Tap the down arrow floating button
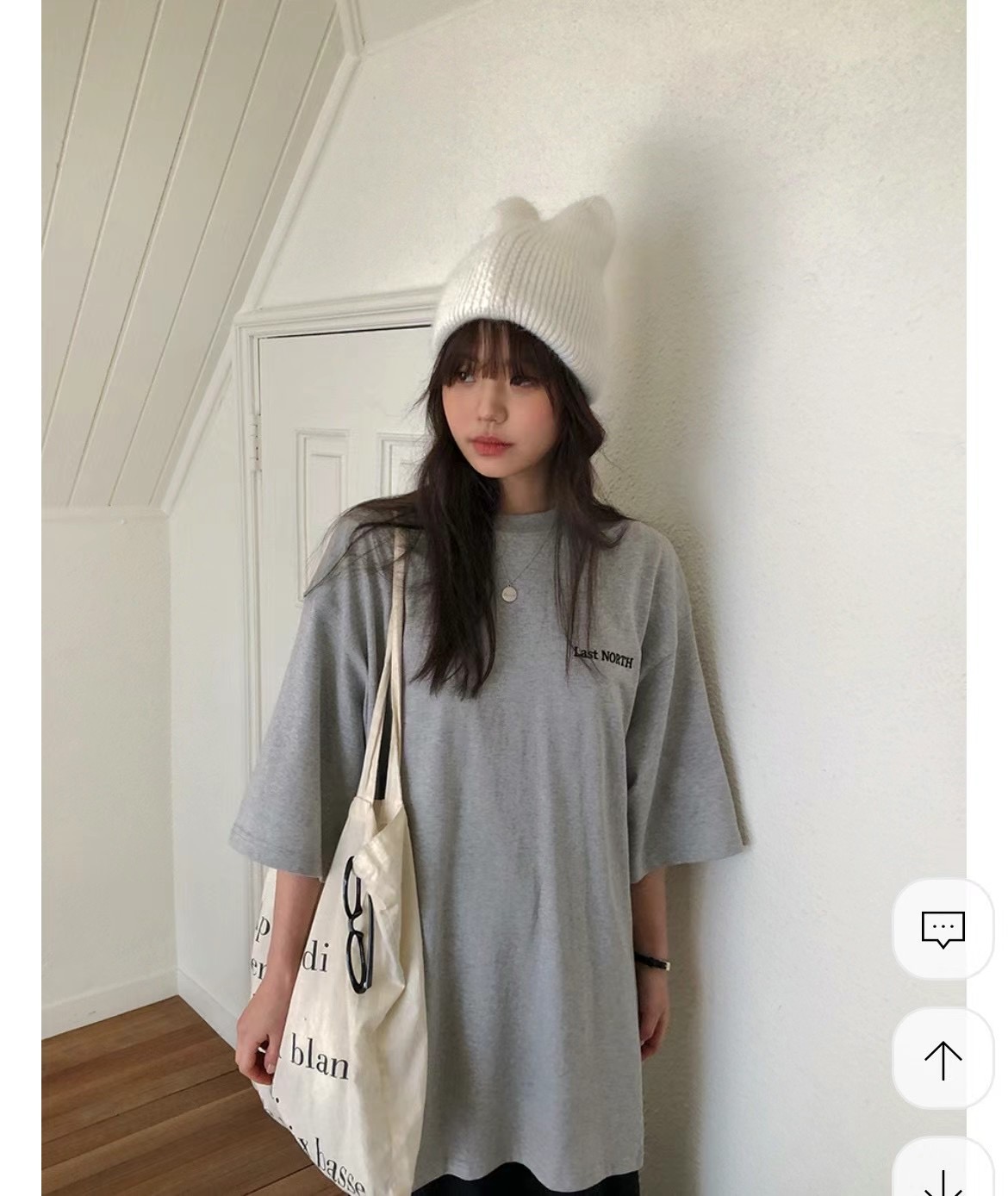 943,1175
